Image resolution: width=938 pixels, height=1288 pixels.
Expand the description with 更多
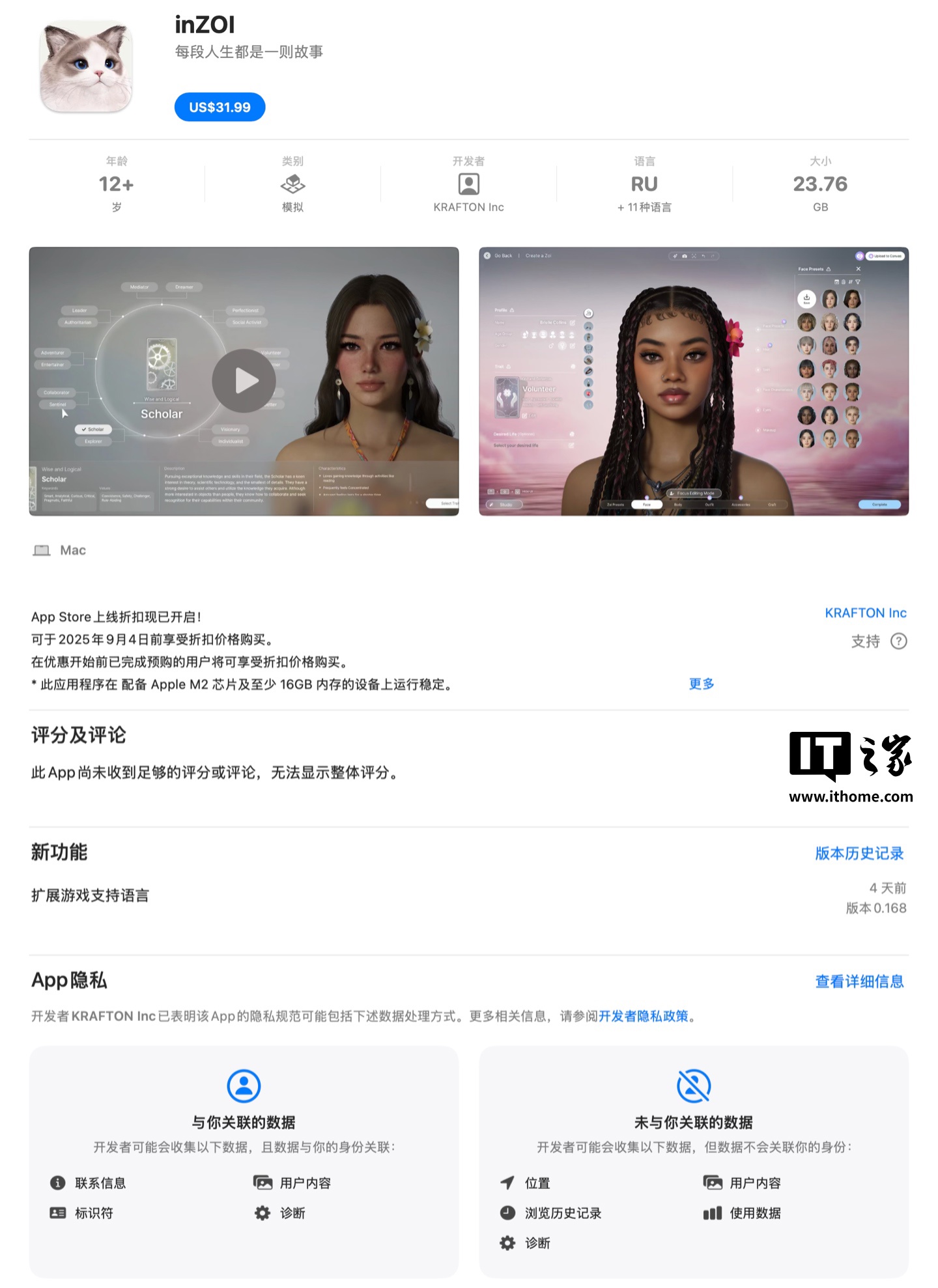tap(702, 684)
